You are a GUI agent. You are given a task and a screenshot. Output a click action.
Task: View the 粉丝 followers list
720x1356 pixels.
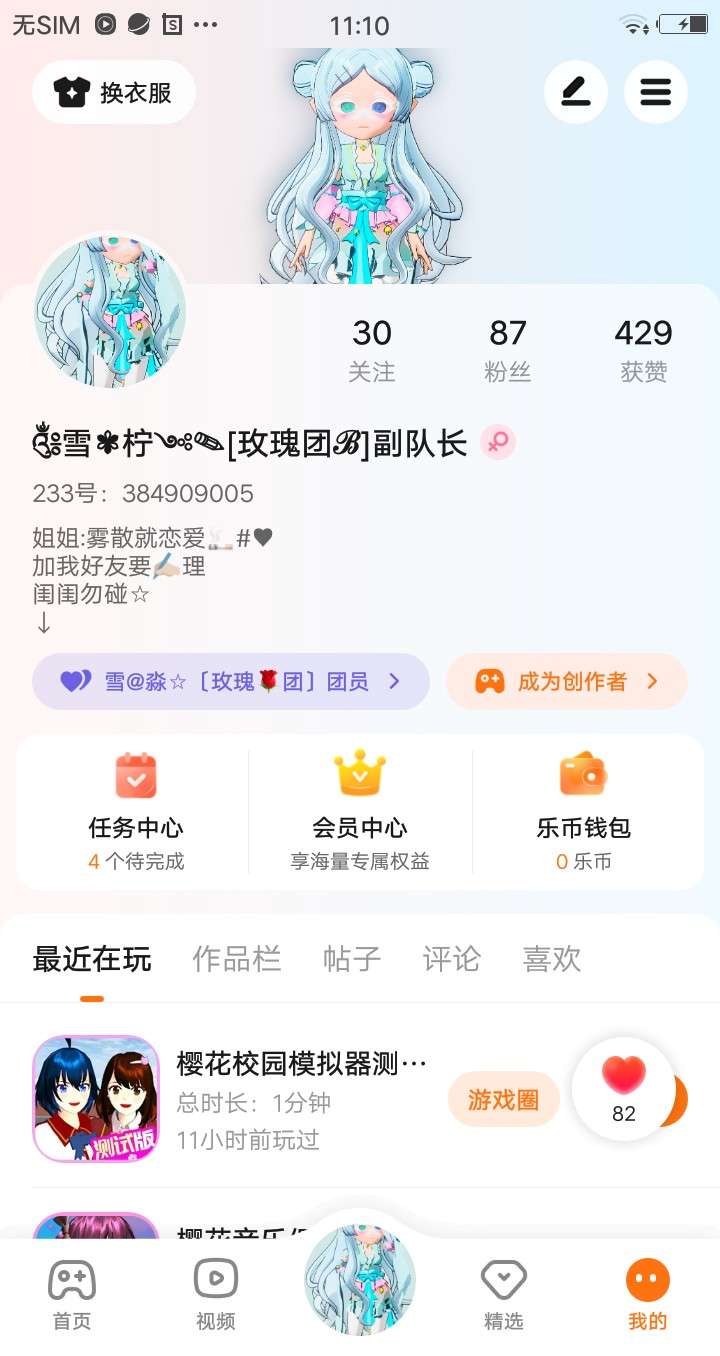tap(508, 350)
